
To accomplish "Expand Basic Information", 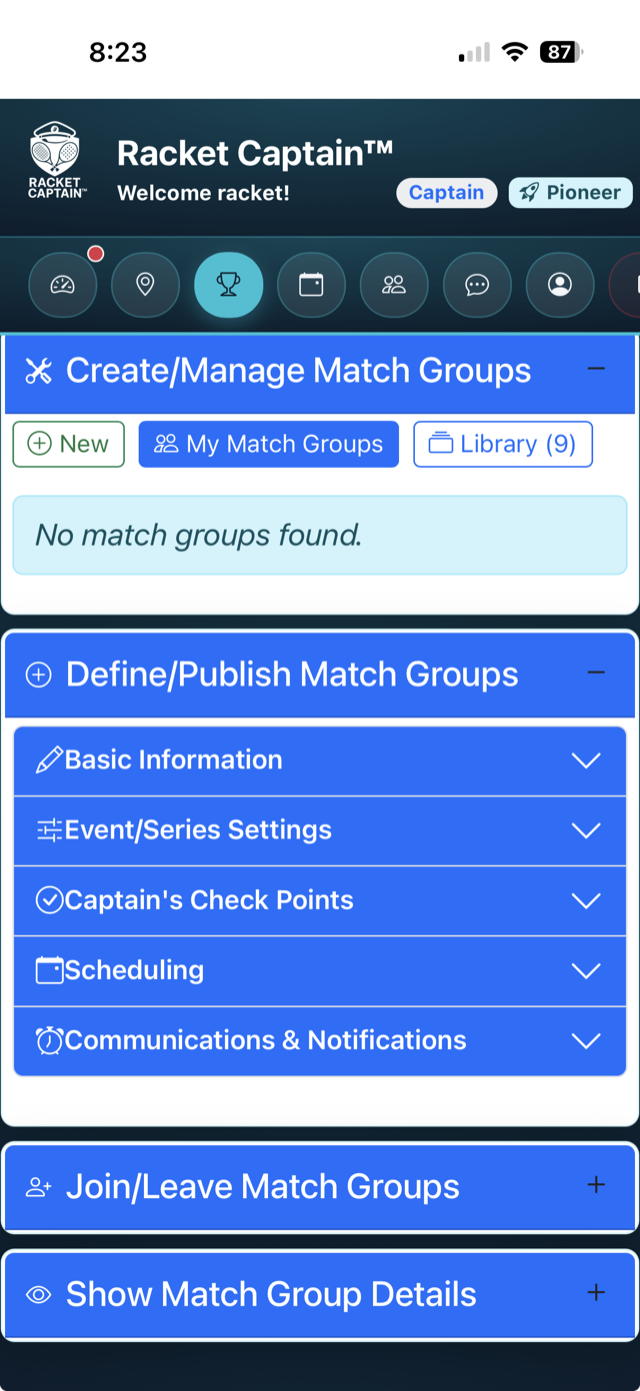I will coord(320,761).
